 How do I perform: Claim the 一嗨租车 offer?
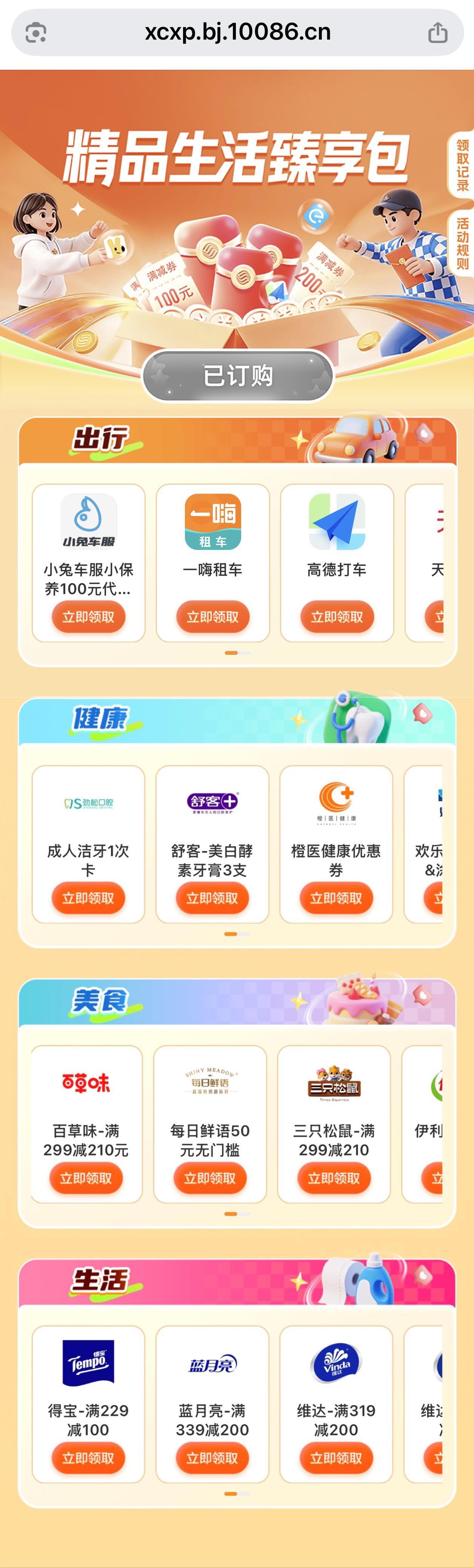212,617
